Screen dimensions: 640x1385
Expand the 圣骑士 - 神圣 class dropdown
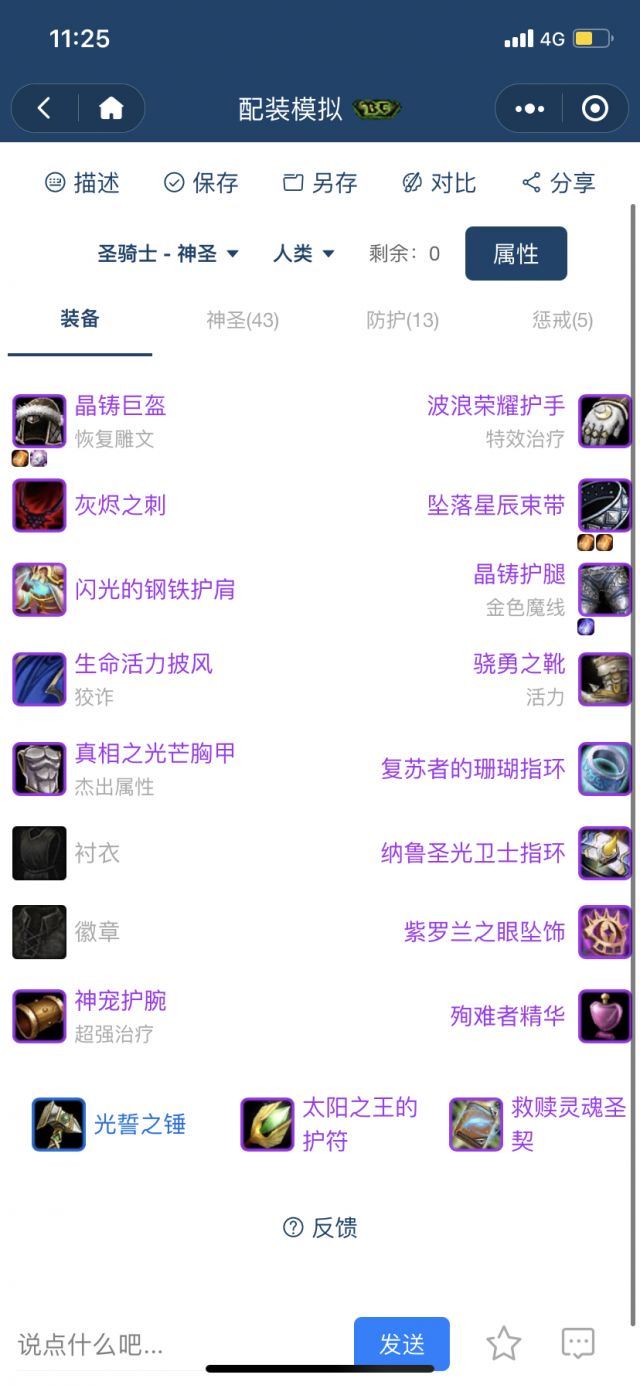point(168,254)
